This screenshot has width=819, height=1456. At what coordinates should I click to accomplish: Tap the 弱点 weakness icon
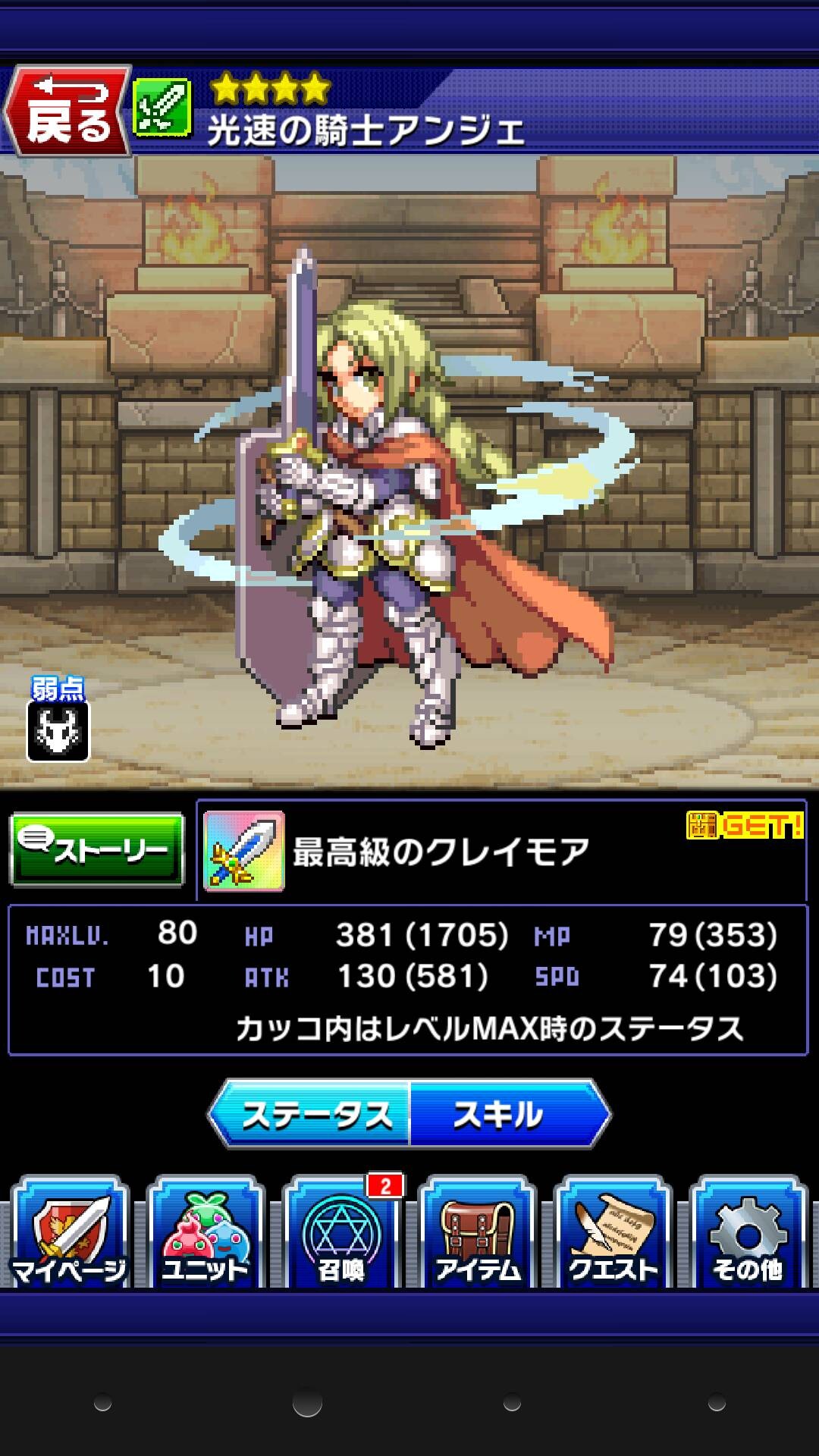pos(58,730)
